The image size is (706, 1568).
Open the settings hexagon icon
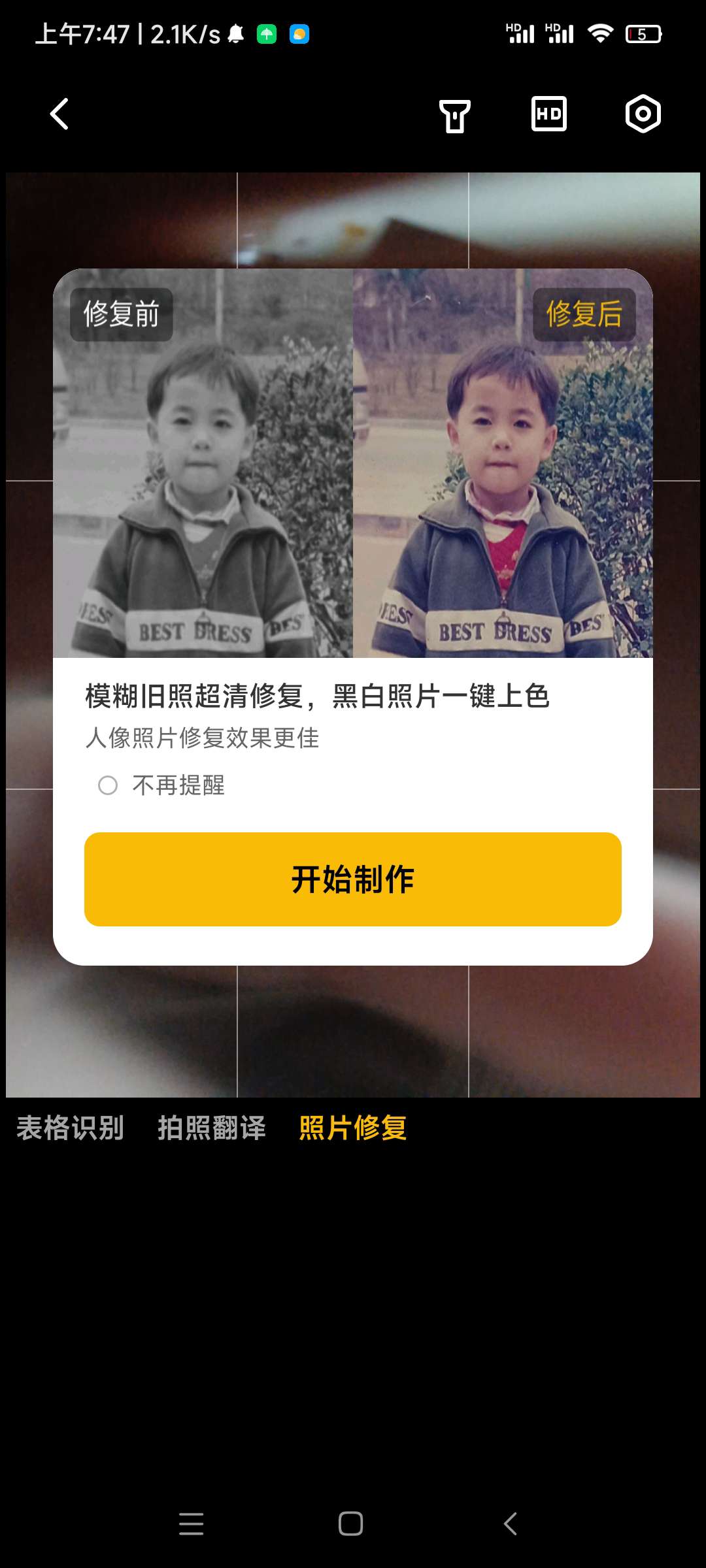[x=643, y=114]
